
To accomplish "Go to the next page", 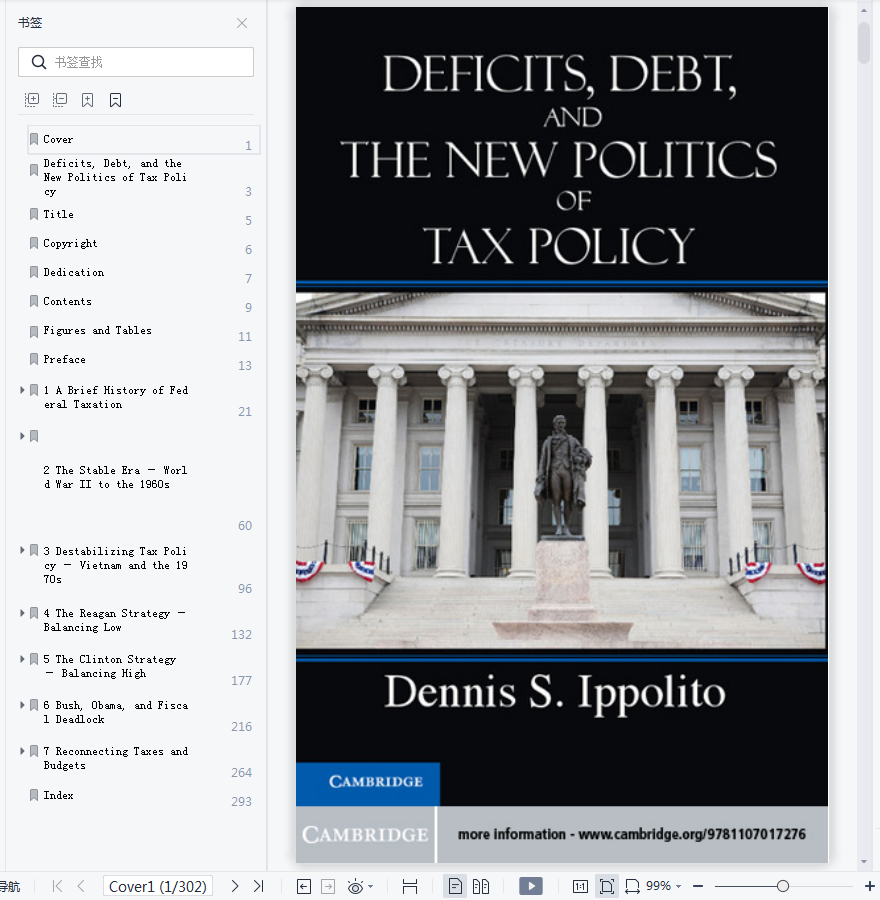I will 235,886.
